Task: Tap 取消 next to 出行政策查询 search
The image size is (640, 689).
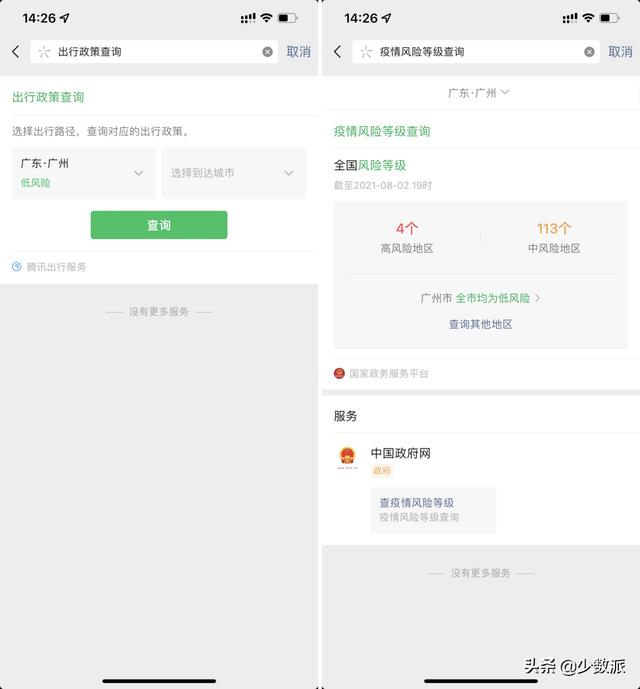Action: [x=298, y=52]
